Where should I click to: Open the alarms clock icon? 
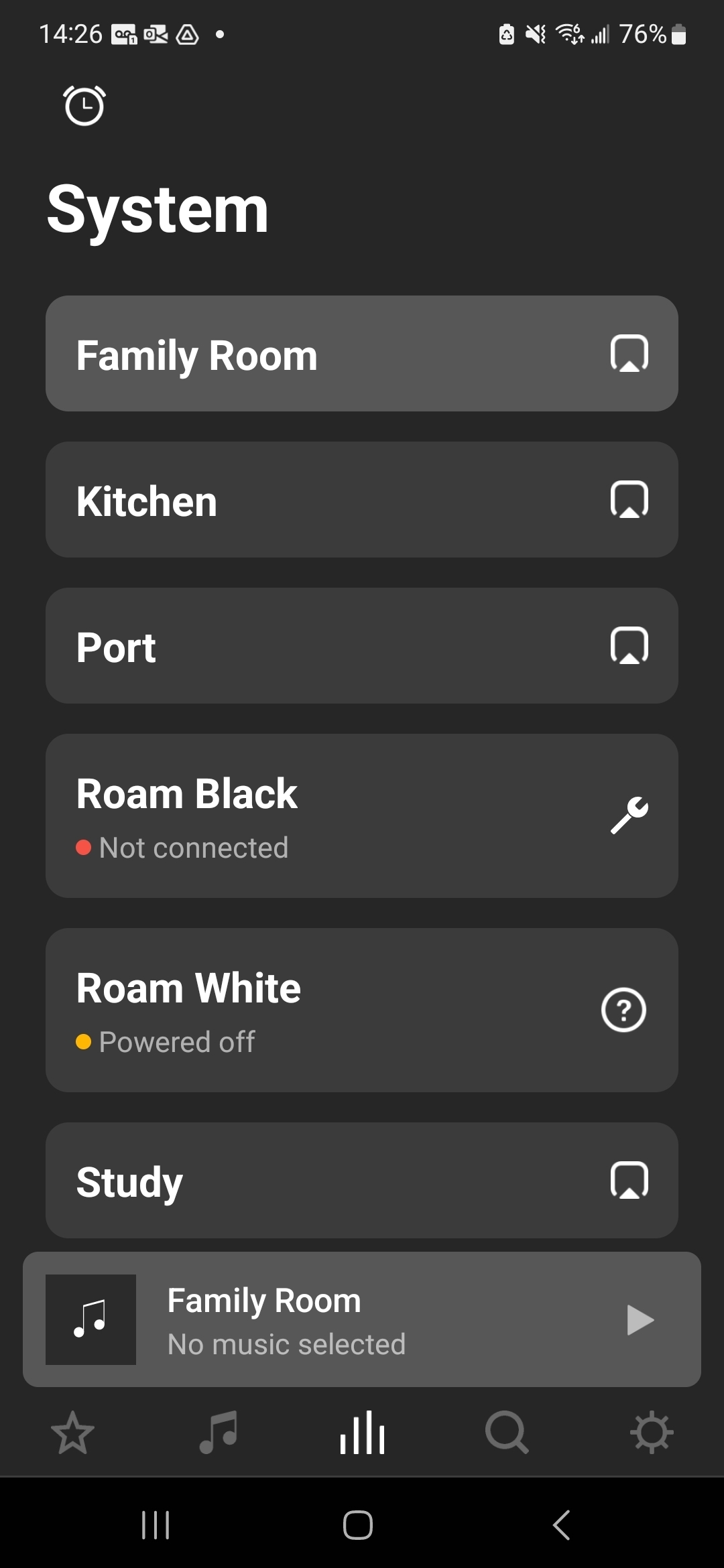click(x=84, y=105)
